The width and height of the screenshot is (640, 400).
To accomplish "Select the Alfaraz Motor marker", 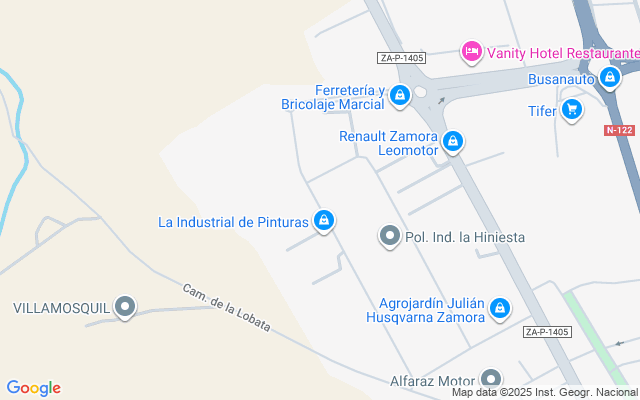I will (490, 379).
